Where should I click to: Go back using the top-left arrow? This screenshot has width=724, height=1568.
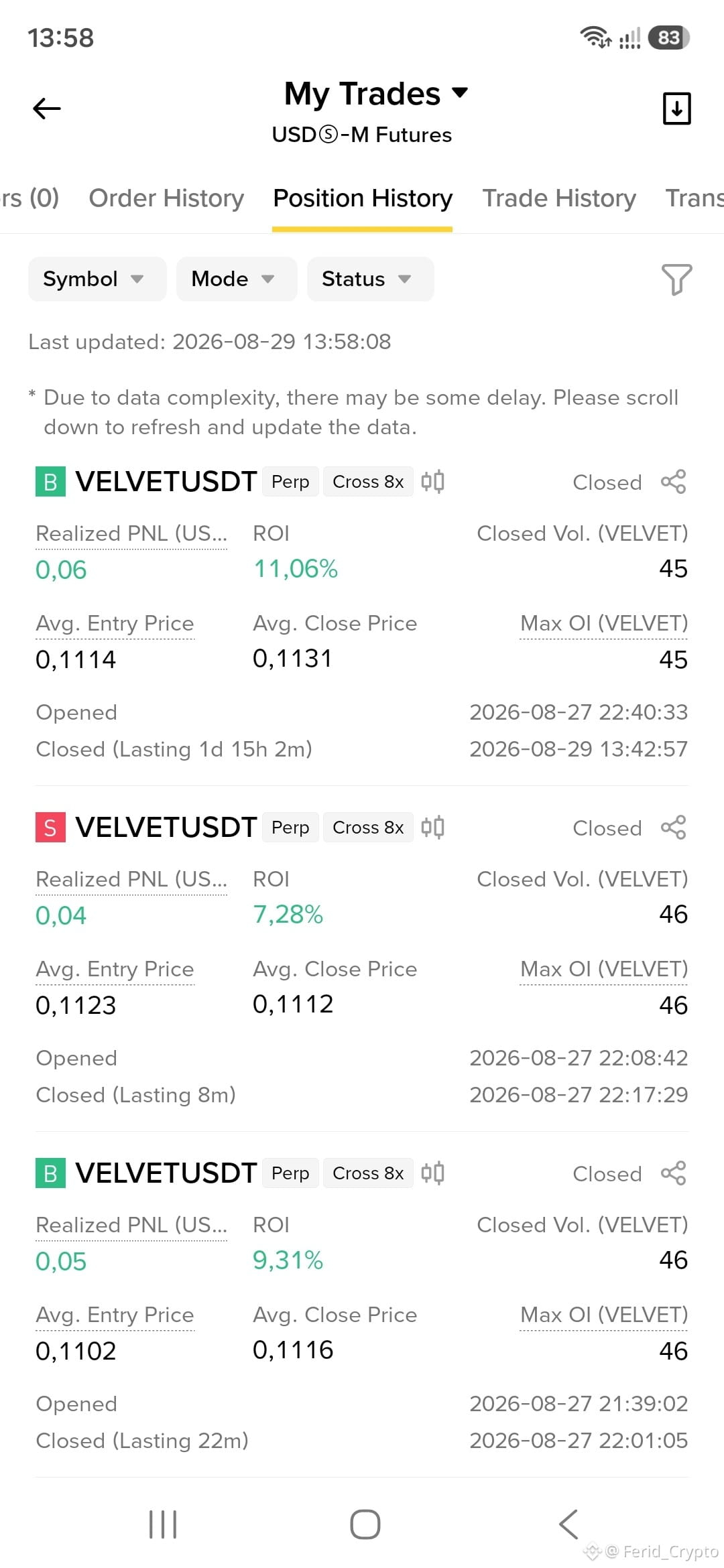(x=47, y=108)
